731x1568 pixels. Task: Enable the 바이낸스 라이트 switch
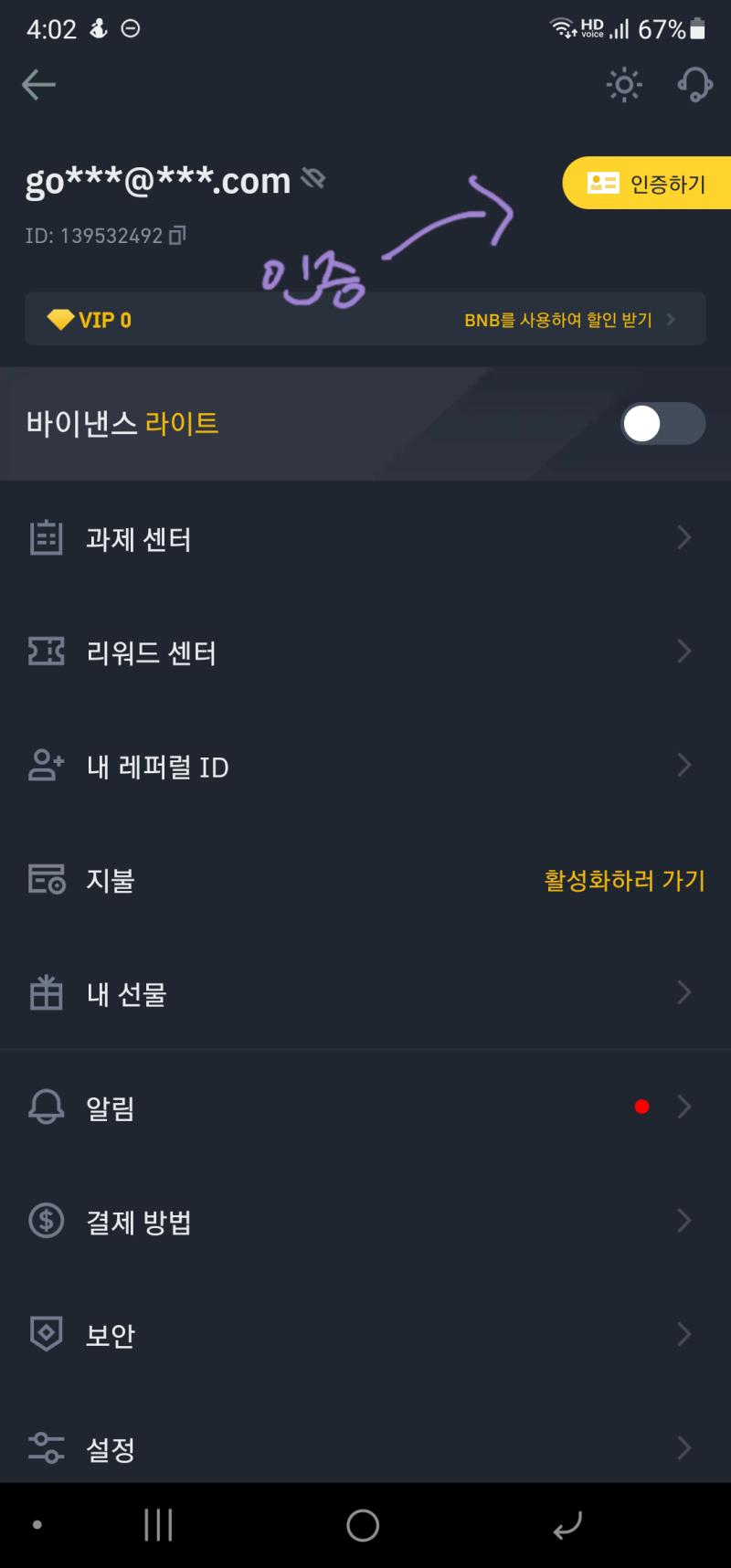[662, 424]
